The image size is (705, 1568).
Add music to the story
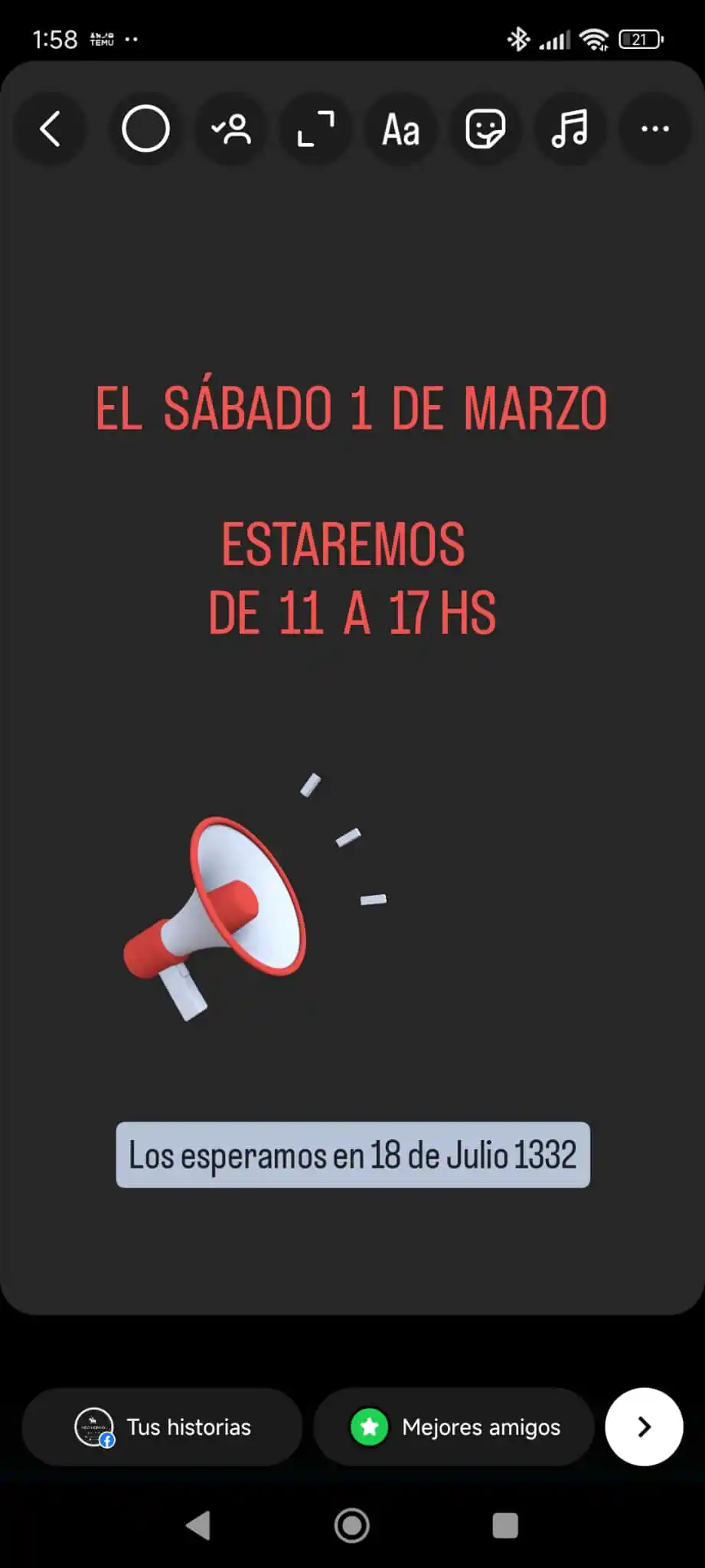(x=570, y=129)
